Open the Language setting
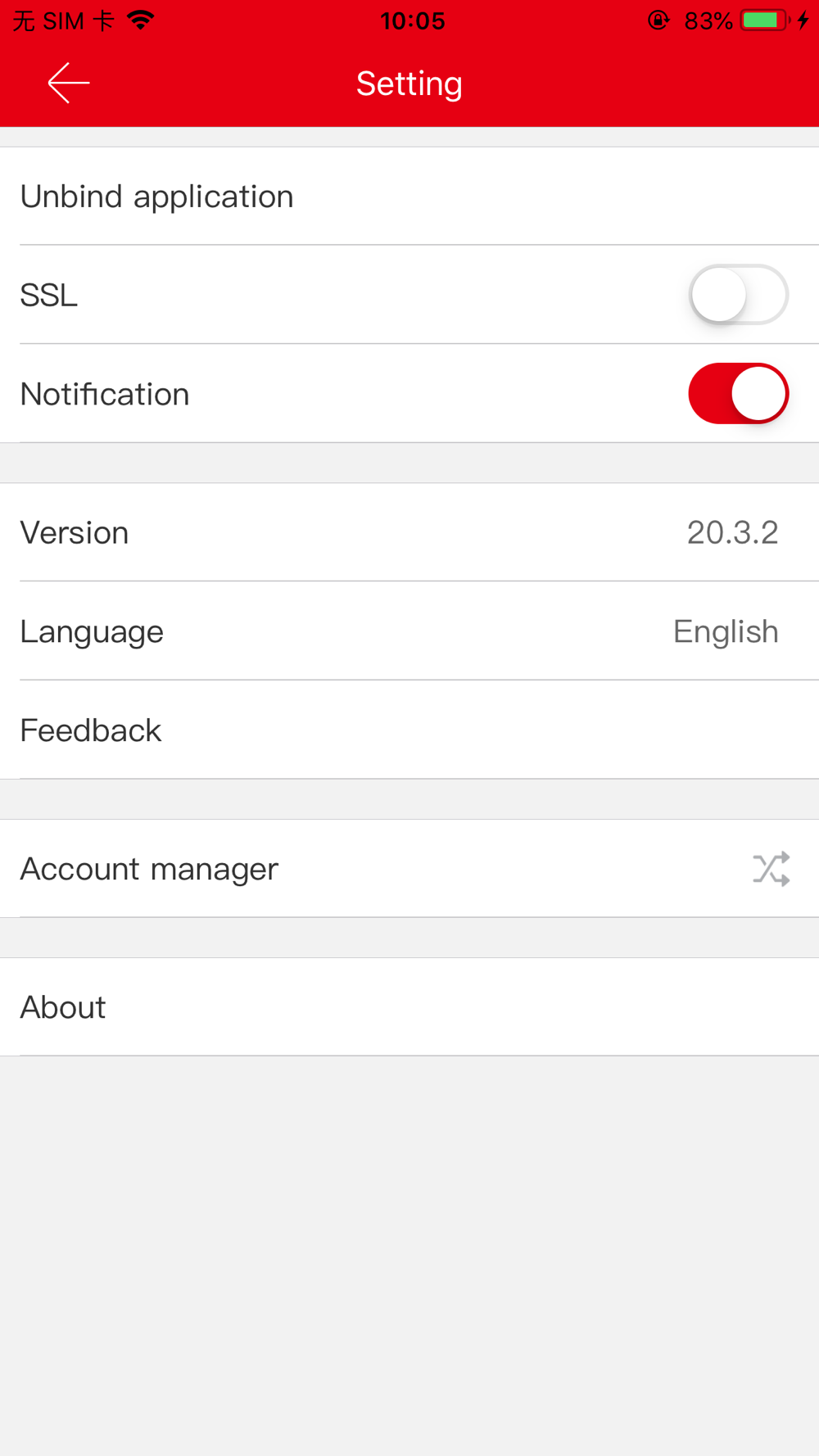The width and height of the screenshot is (819, 1456). point(409,631)
